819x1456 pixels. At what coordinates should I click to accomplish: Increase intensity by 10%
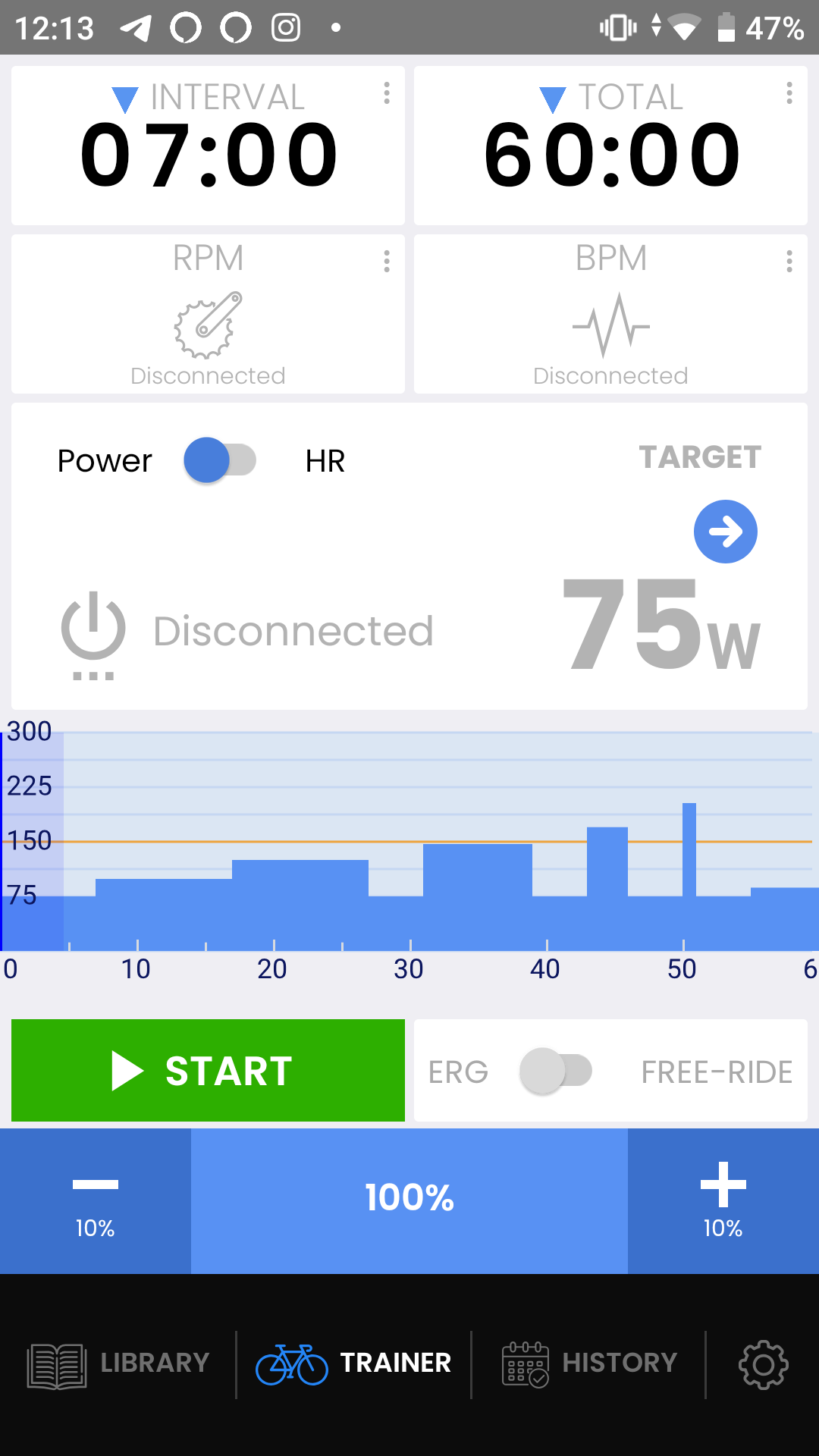(723, 1201)
